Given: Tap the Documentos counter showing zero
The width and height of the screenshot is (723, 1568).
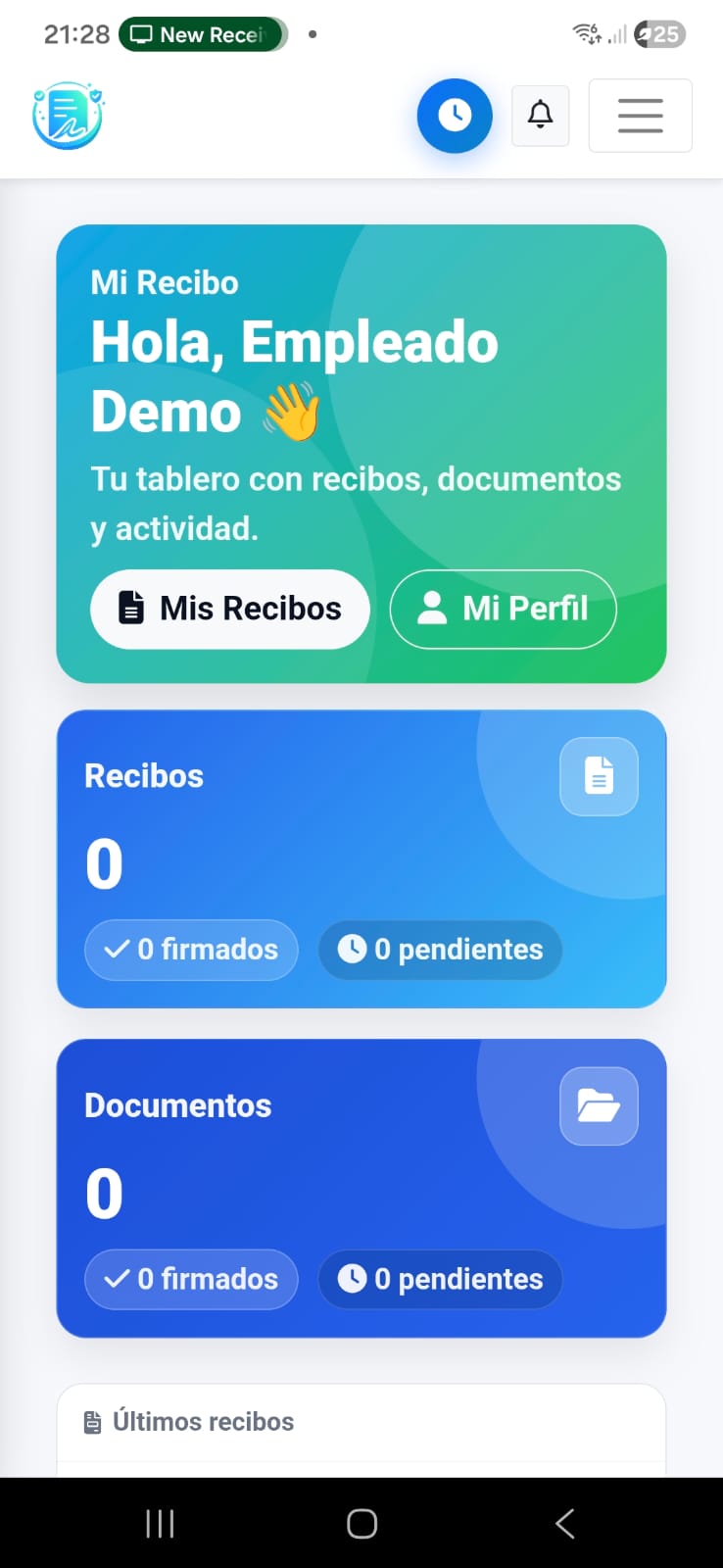Looking at the screenshot, I should 102,1192.
